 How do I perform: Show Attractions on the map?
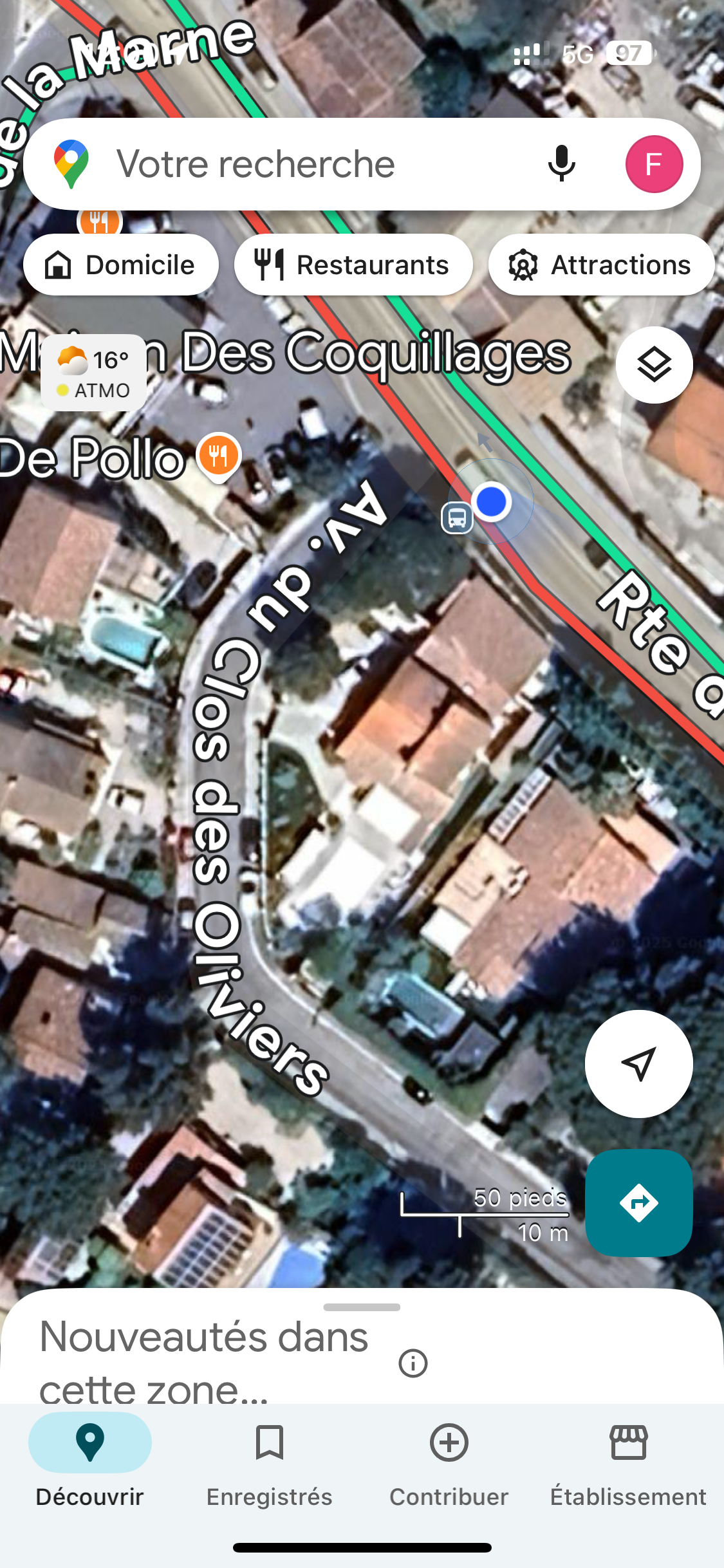(x=601, y=265)
